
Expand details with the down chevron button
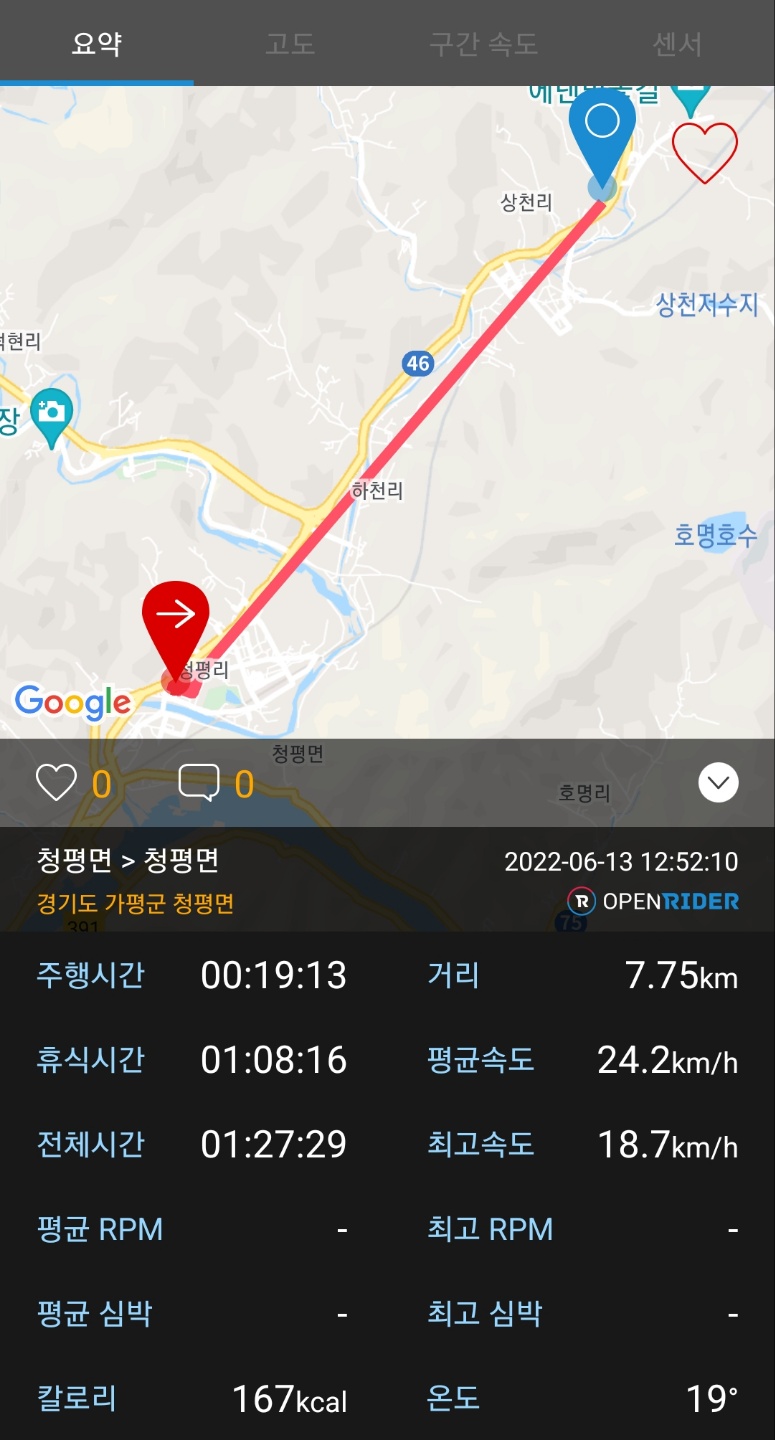pyautogui.click(x=718, y=783)
